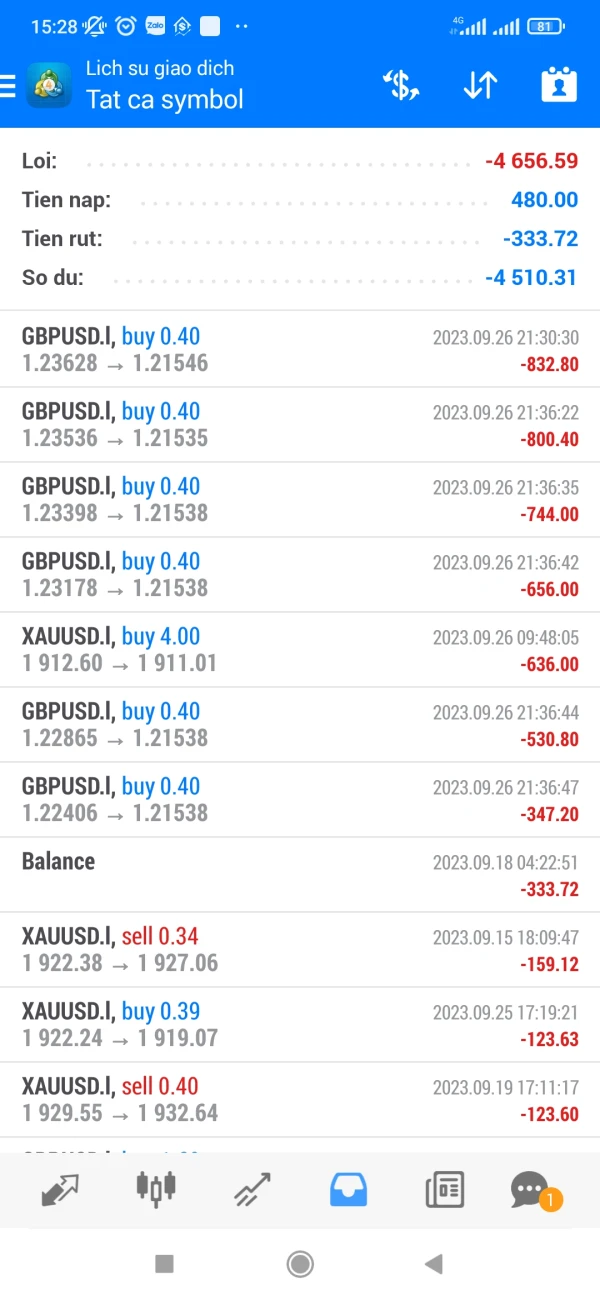Go back with the system back button

coord(433,1264)
